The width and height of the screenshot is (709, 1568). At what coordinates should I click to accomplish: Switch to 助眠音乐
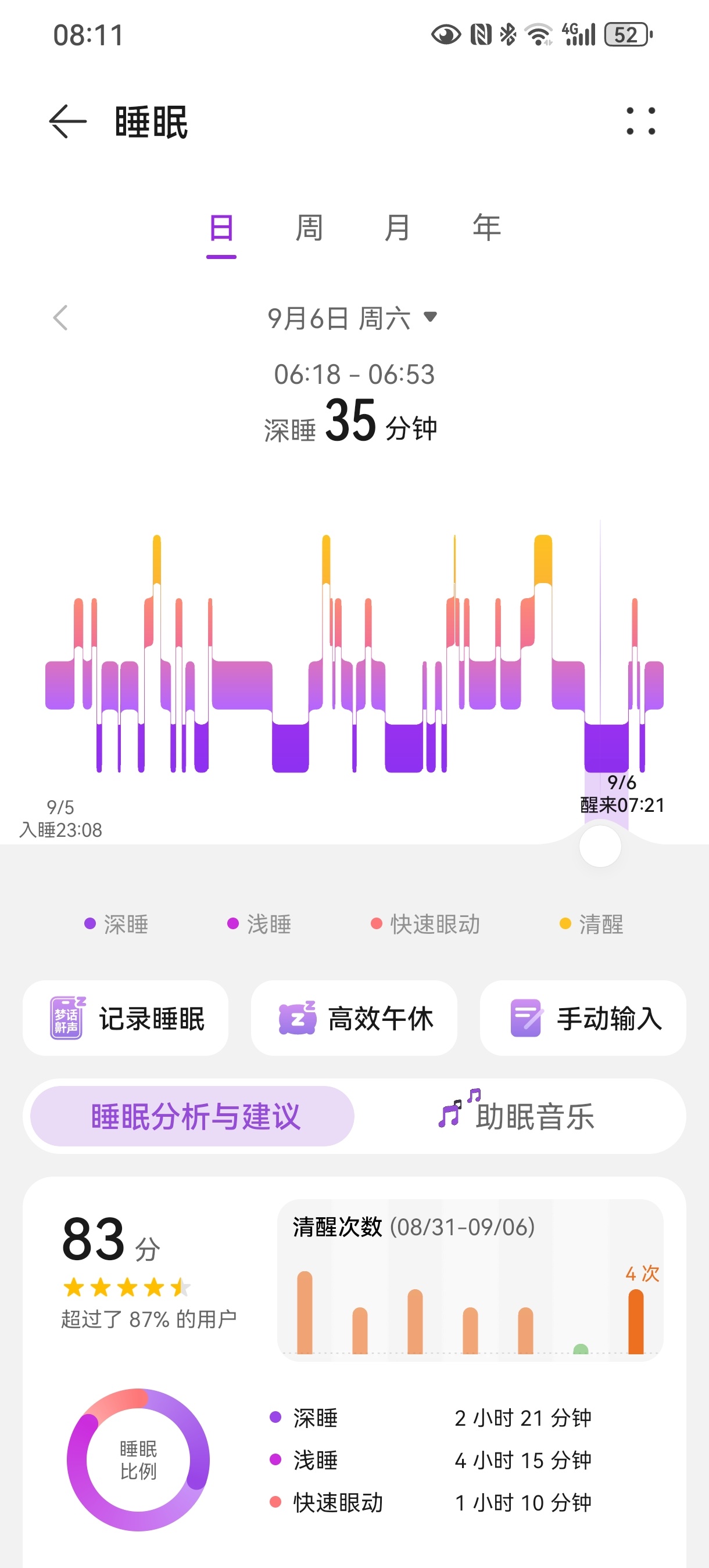tap(517, 1116)
